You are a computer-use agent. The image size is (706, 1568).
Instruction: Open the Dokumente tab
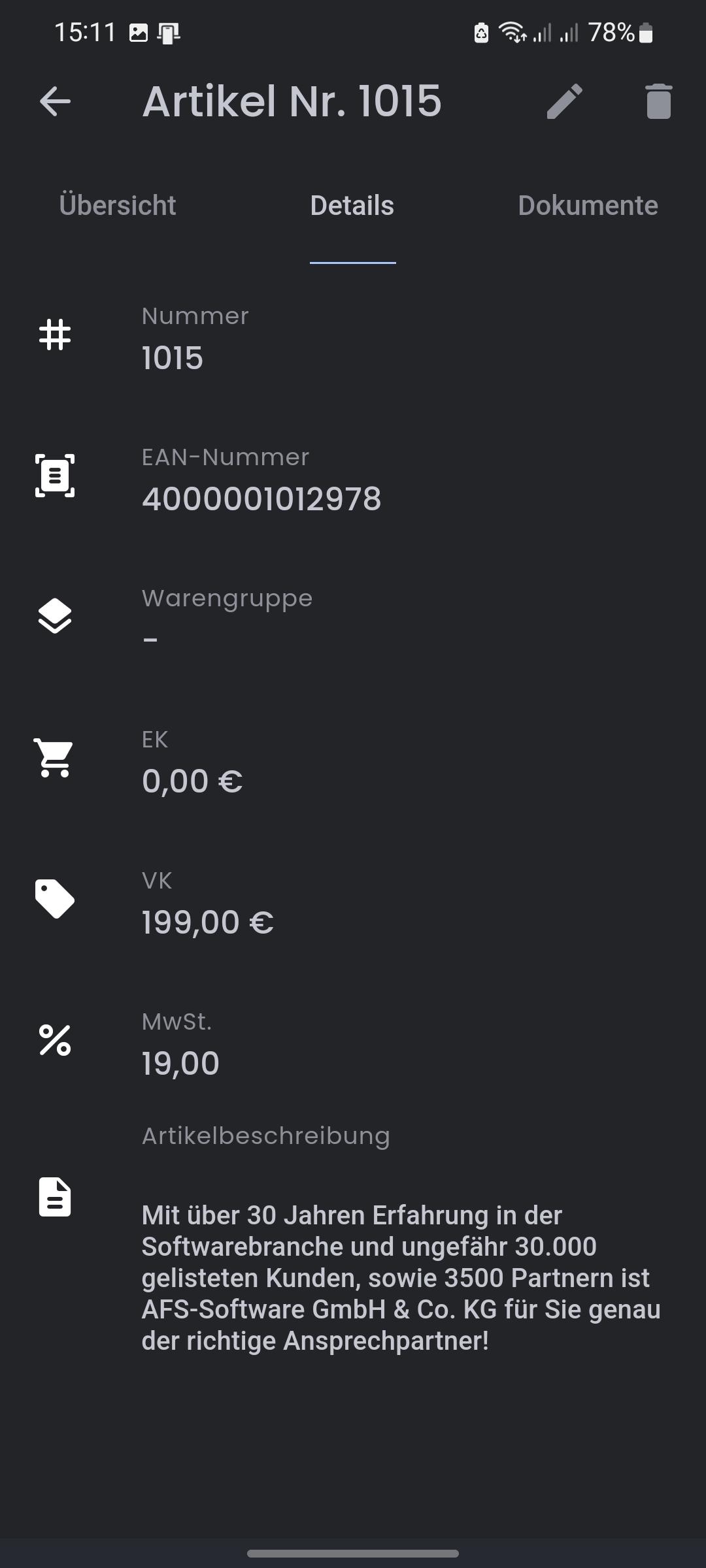pos(588,205)
